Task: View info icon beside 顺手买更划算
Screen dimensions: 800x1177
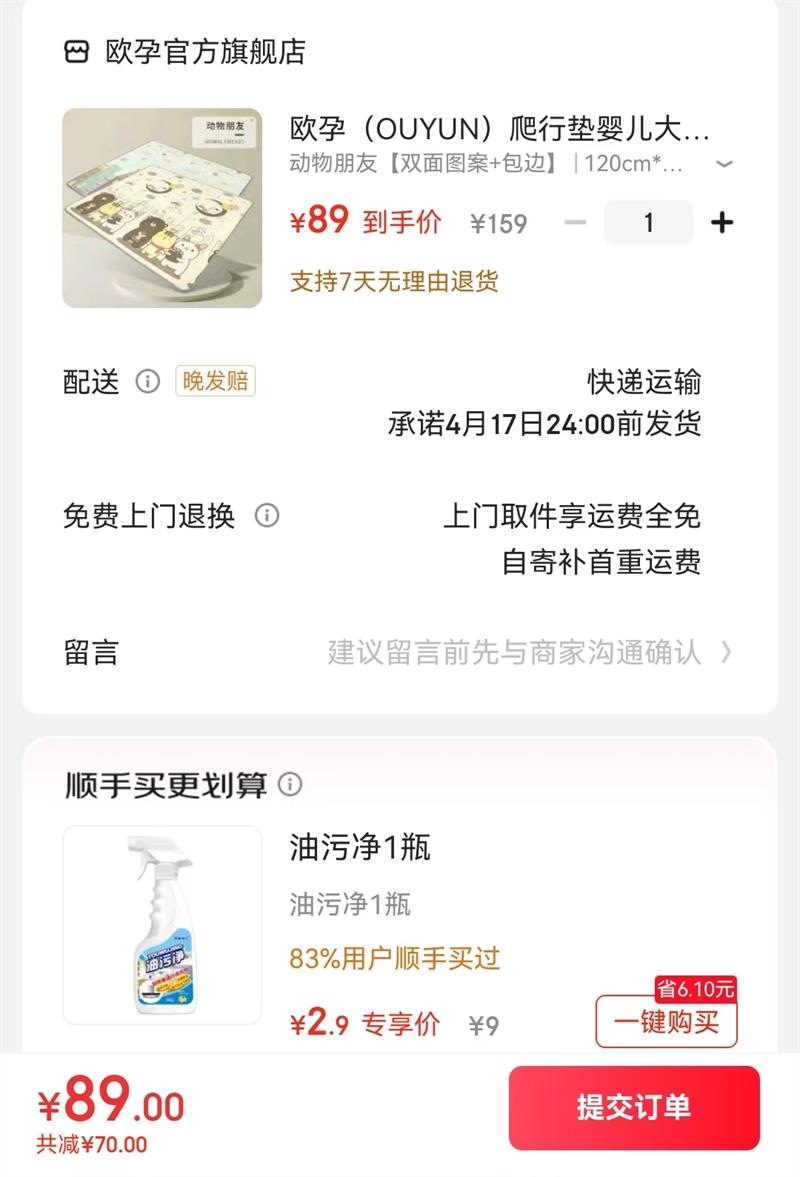Action: [290, 784]
